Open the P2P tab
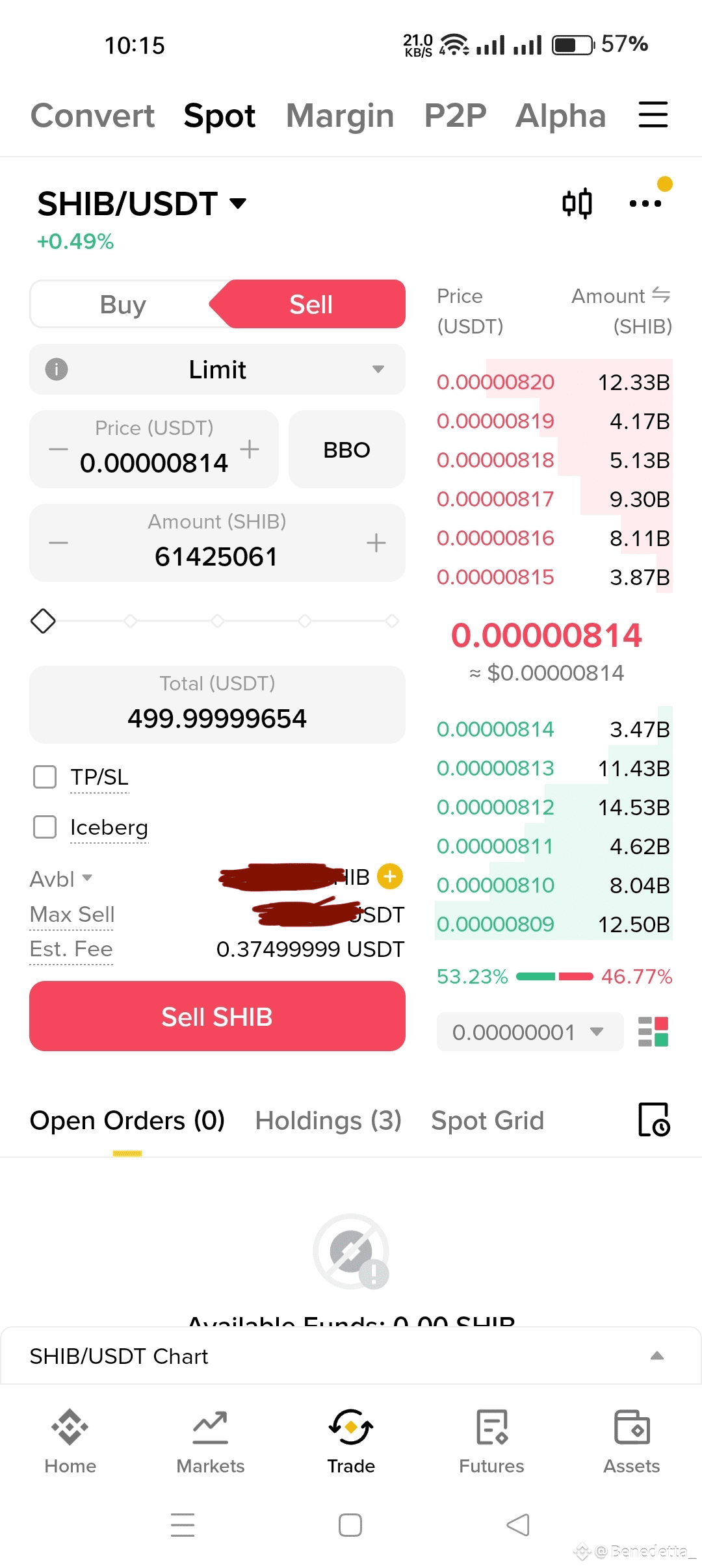 point(455,116)
